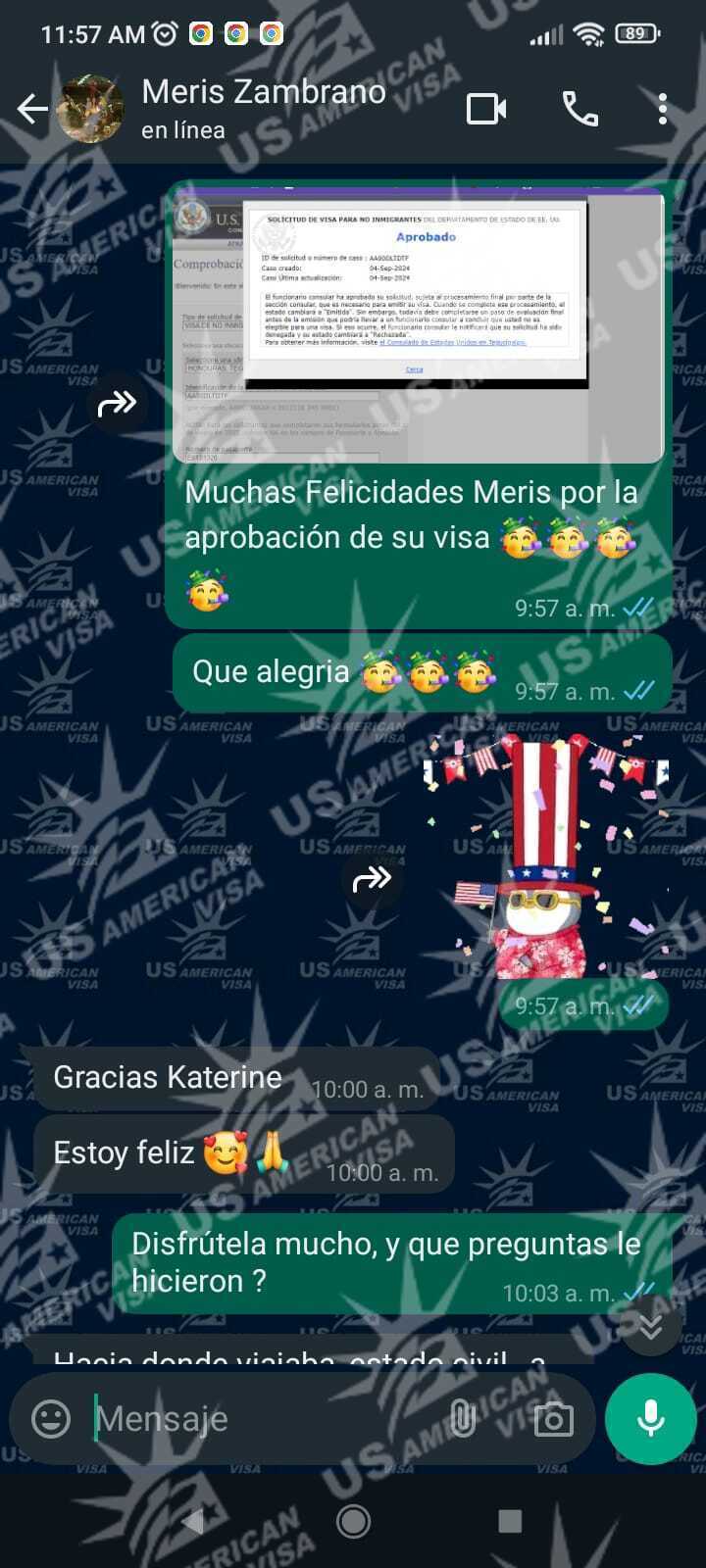Open the visa approval image
706x1568 pixels.
[x=419, y=323]
